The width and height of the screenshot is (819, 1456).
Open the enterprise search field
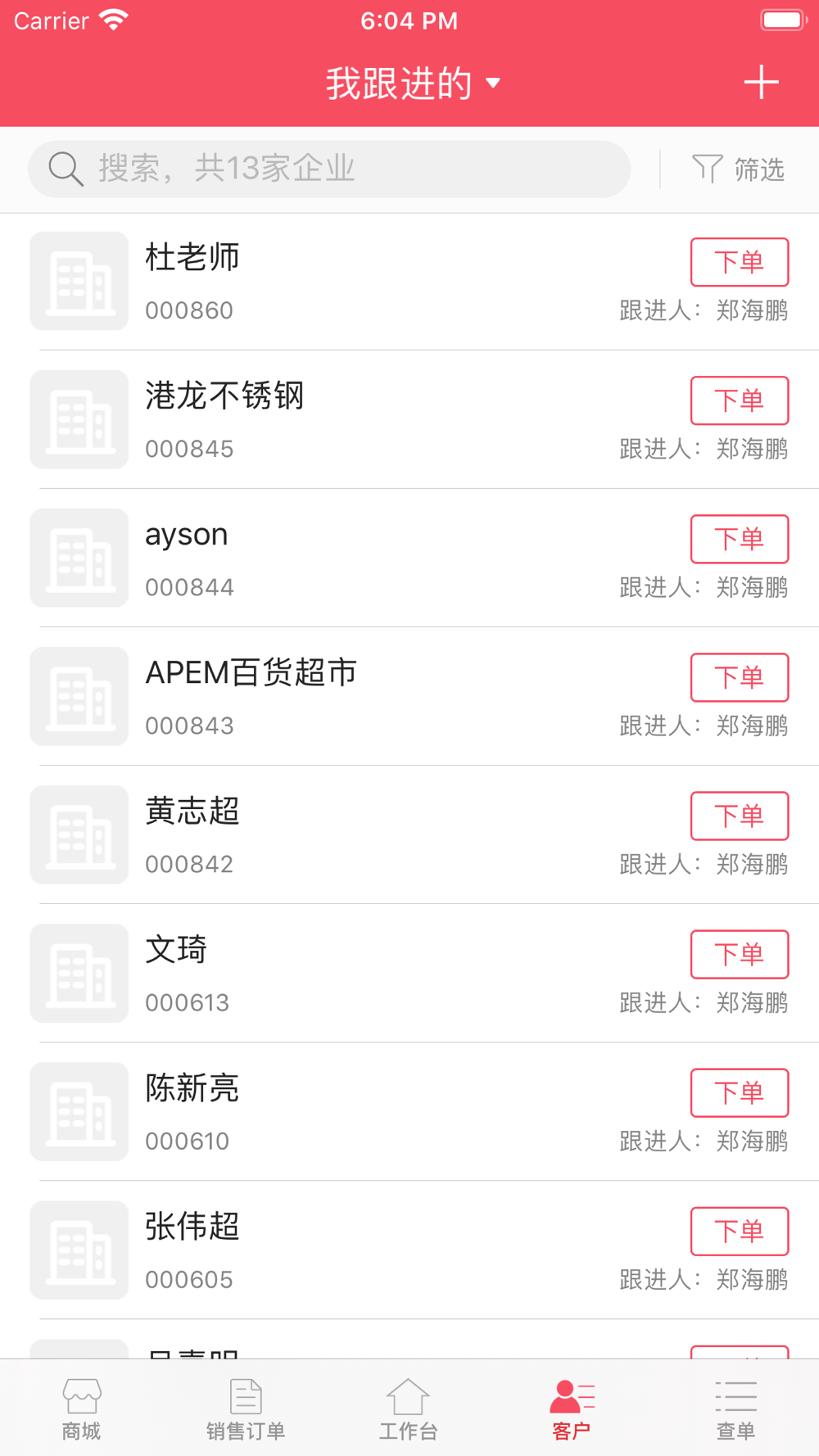click(x=329, y=170)
